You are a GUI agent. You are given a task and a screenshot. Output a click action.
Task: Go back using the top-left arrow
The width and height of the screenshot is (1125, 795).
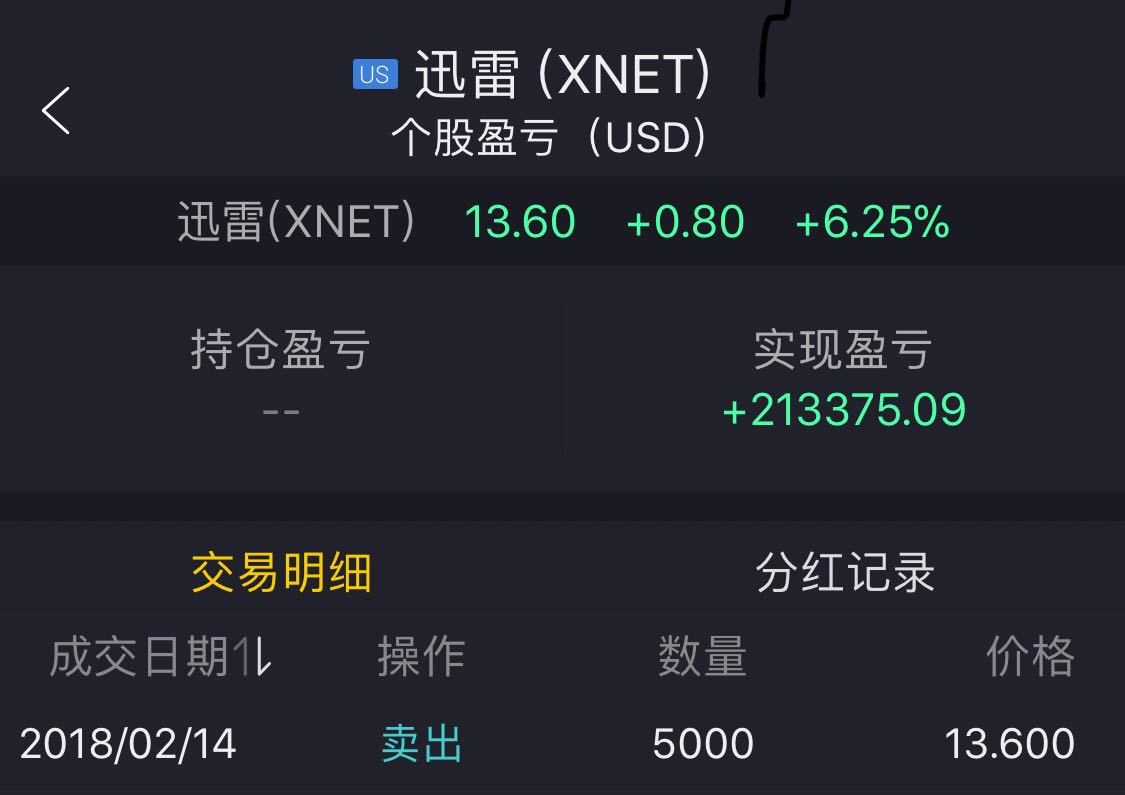click(56, 110)
